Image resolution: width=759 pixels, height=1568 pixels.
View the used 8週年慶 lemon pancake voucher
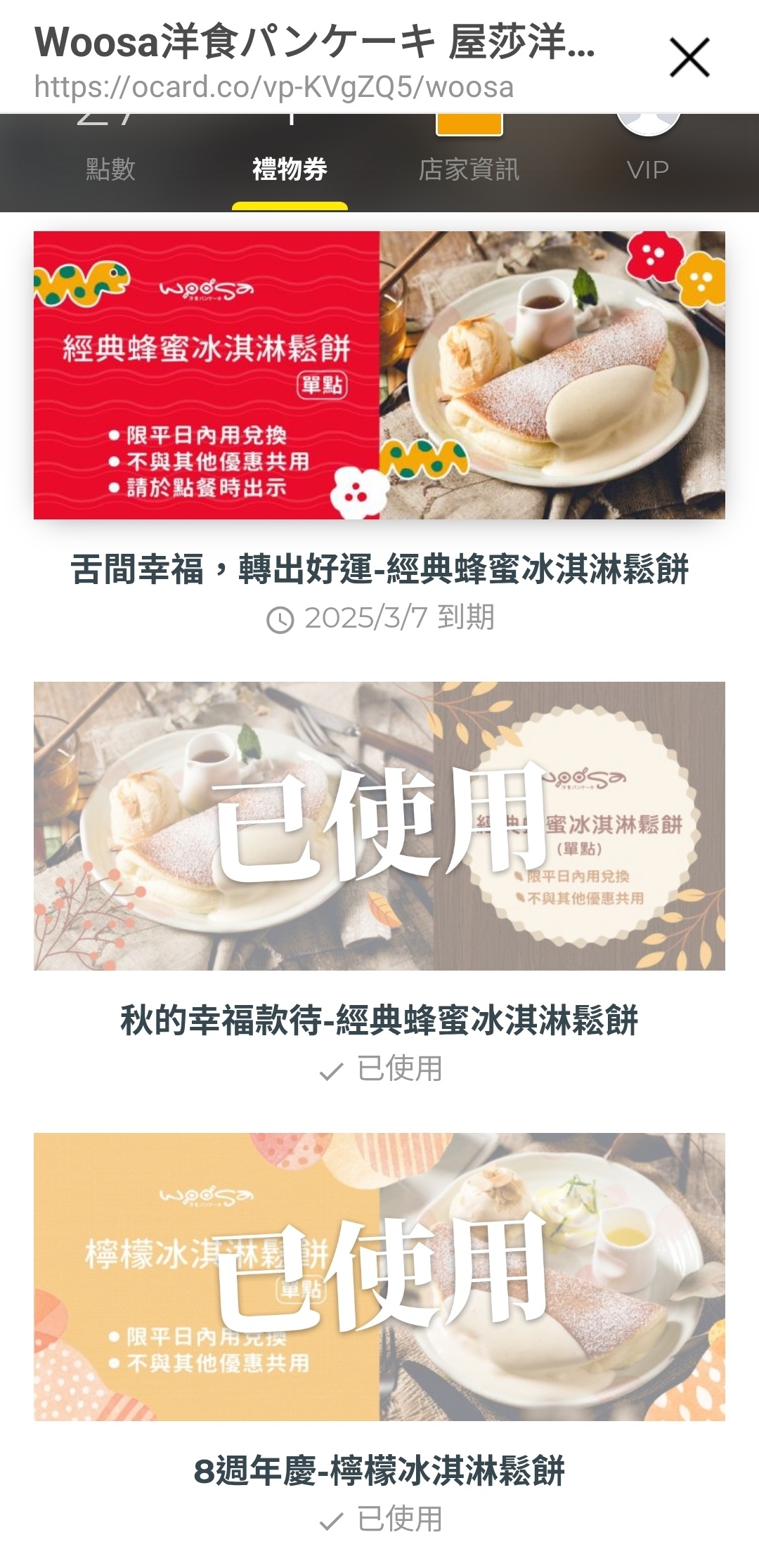[379, 1276]
